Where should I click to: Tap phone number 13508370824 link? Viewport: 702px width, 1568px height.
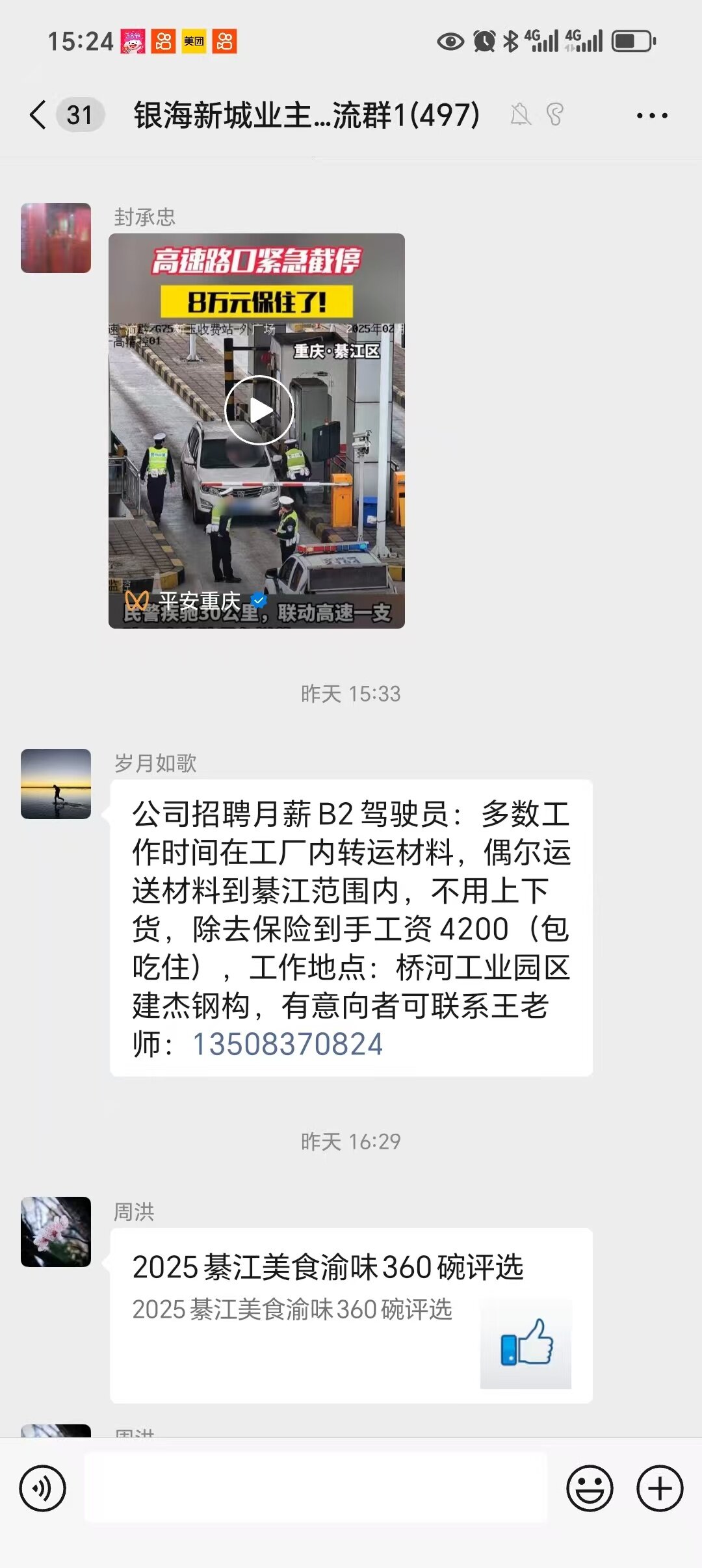[x=287, y=1045]
